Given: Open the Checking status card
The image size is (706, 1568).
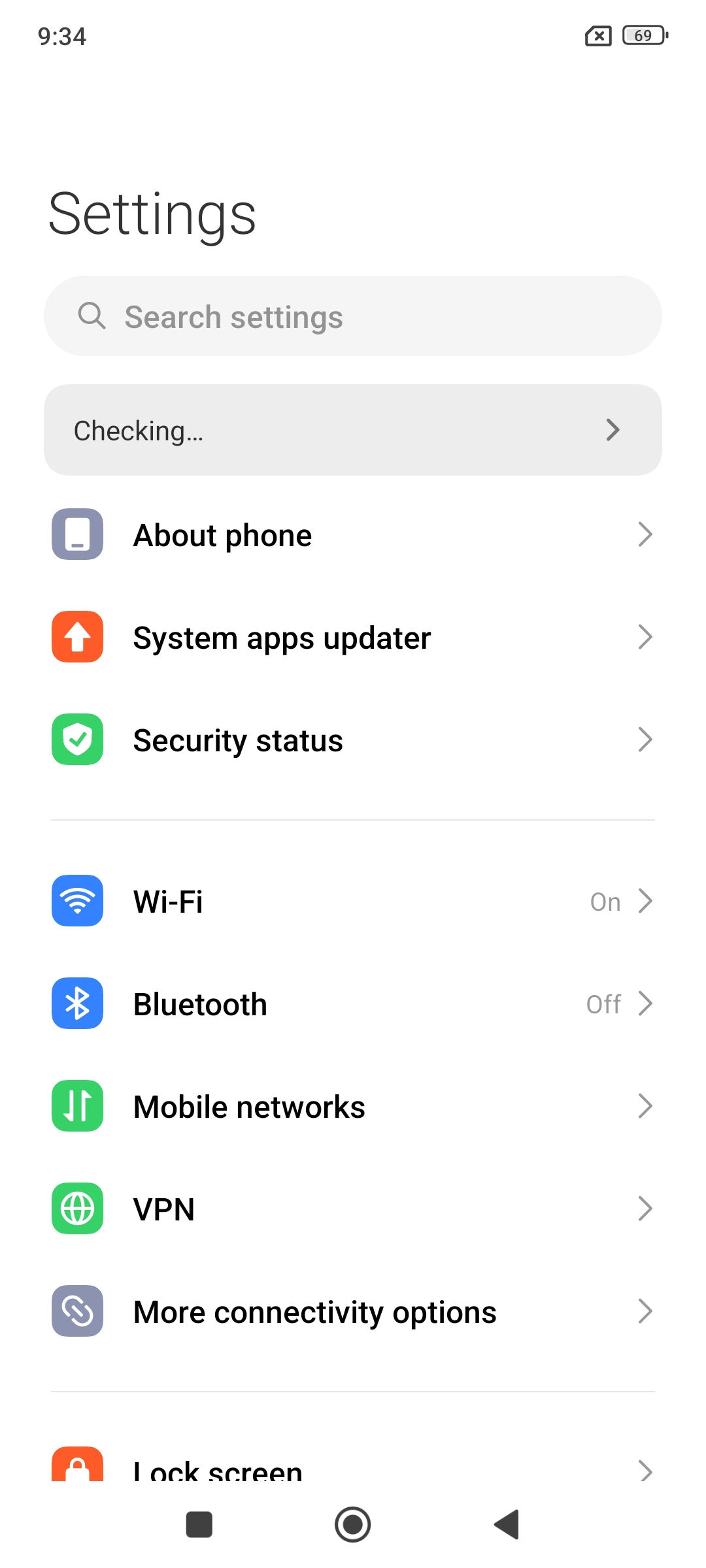Looking at the screenshot, I should [x=353, y=430].
